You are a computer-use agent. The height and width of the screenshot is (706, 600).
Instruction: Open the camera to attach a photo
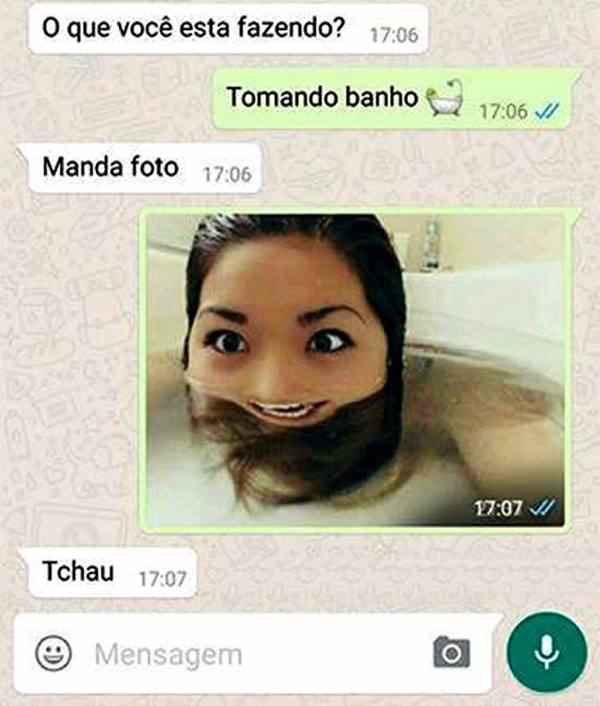pos(451,653)
